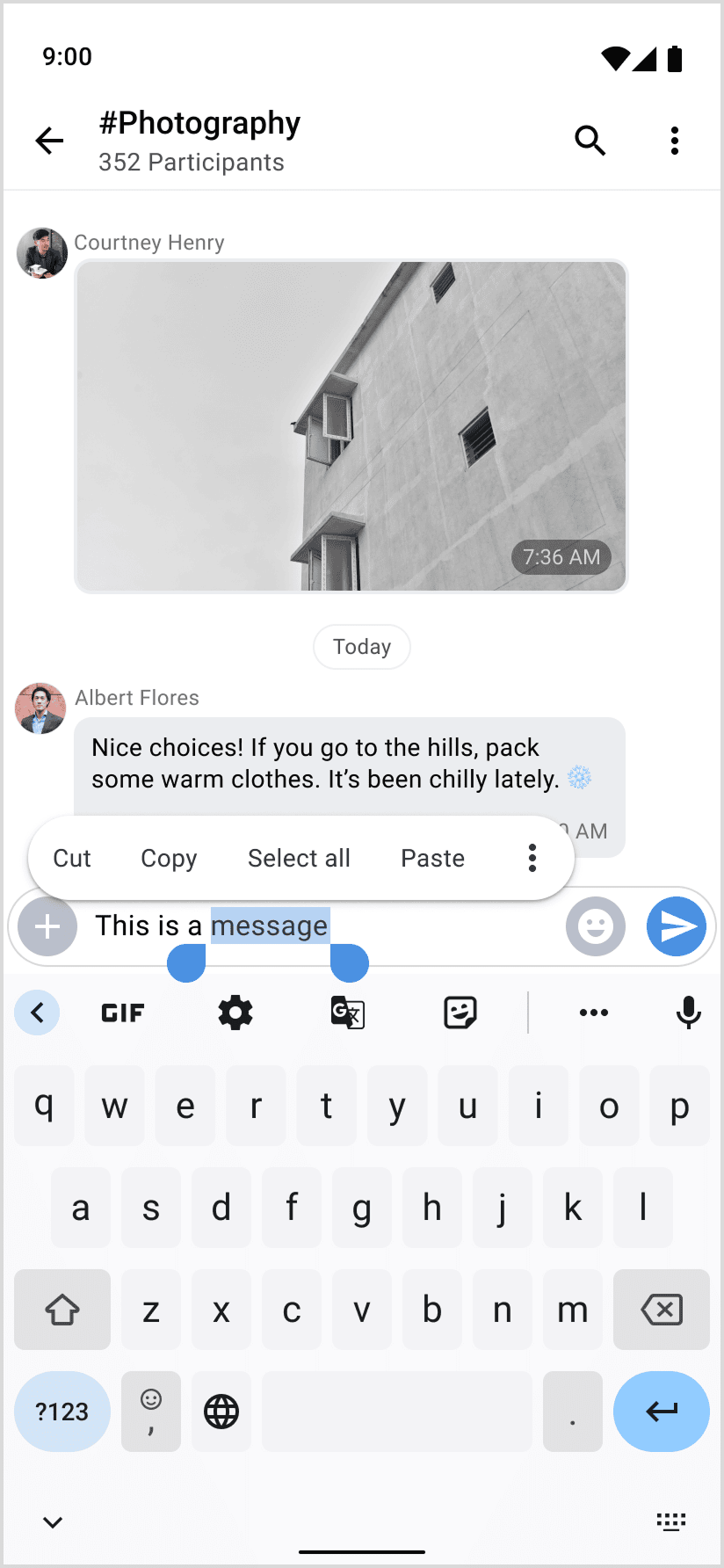The width and height of the screenshot is (724, 1568).
Task: Open the chat overflow menu
Action: point(675,141)
